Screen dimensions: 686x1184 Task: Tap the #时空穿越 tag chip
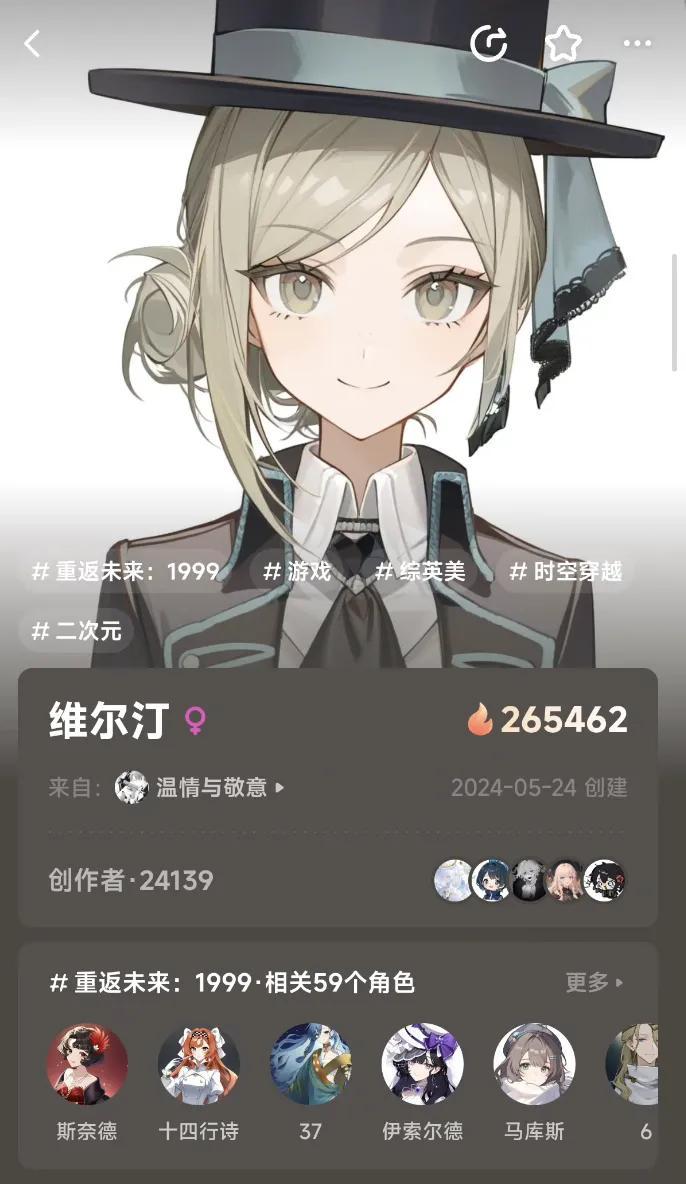[565, 571]
